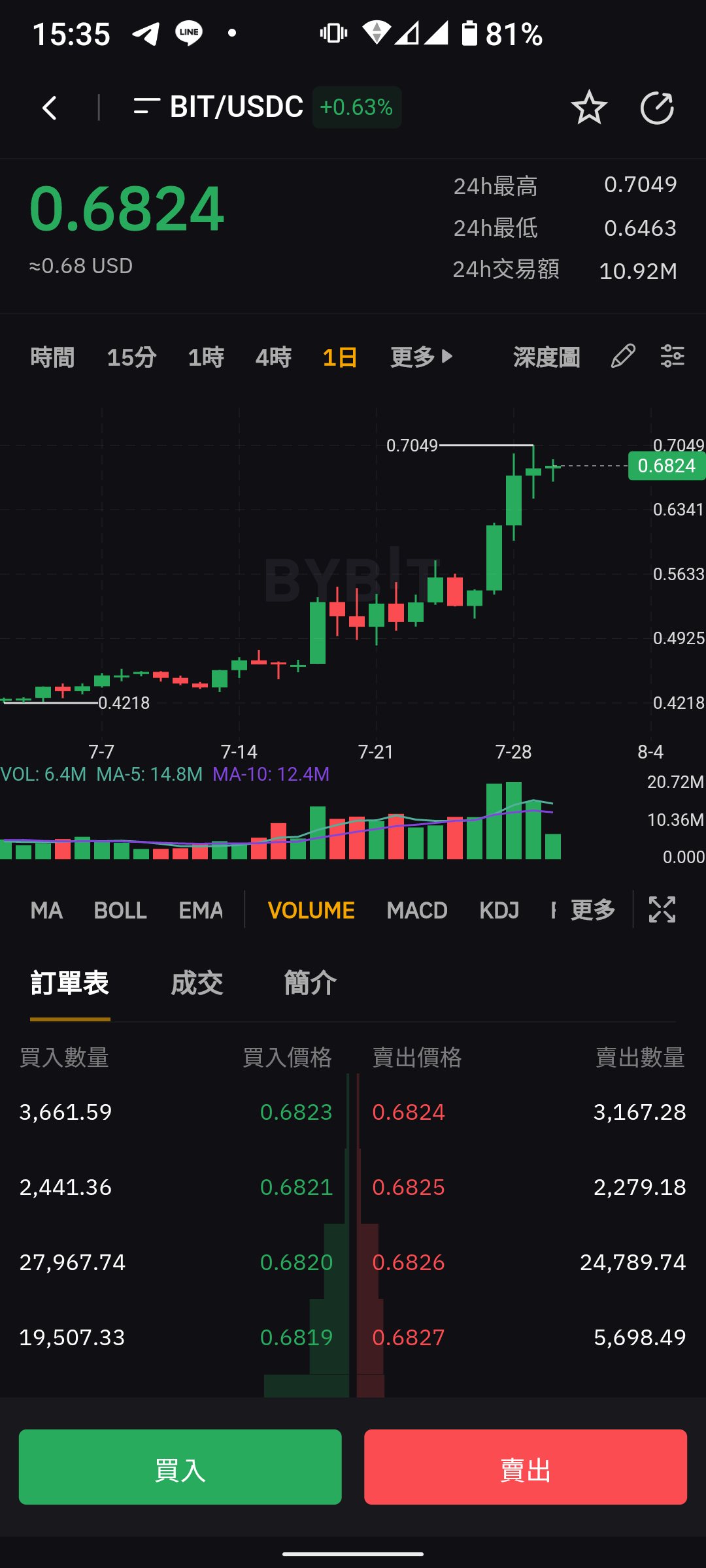Viewport: 706px width, 1568px height.
Task: Open the 深度圖 depth chart
Action: click(x=546, y=357)
